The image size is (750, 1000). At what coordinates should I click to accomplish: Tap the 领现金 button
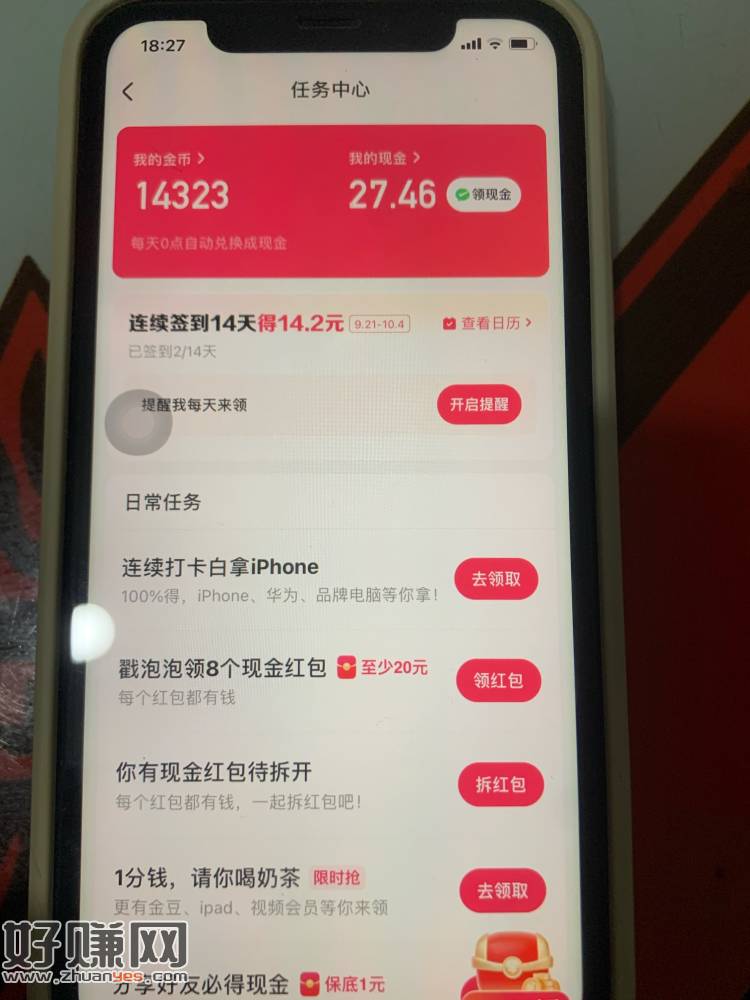(x=484, y=195)
